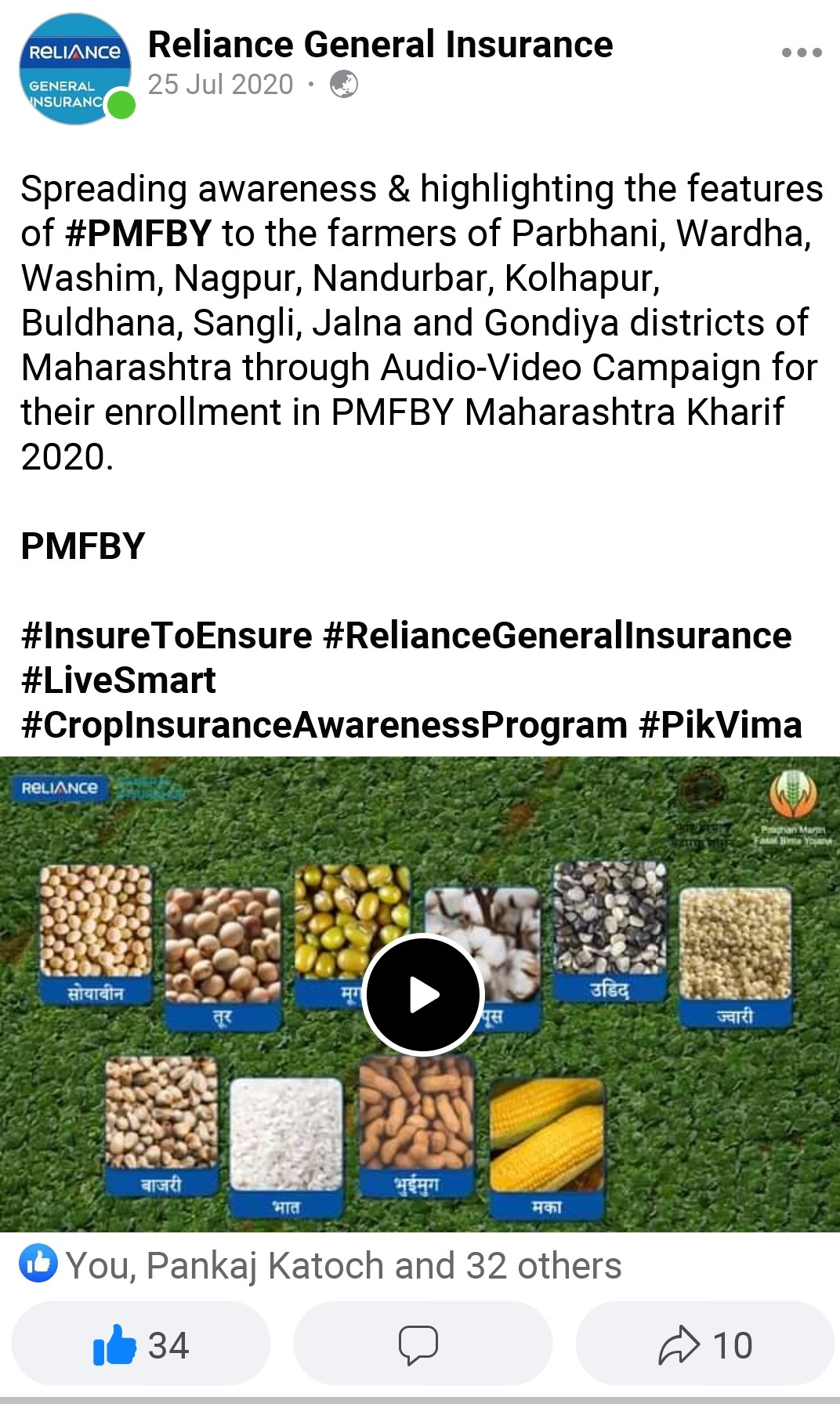This screenshot has width=840, height=1404.
Task: Open the #RelianceGeneralInsurance hashtag
Action: click(557, 636)
